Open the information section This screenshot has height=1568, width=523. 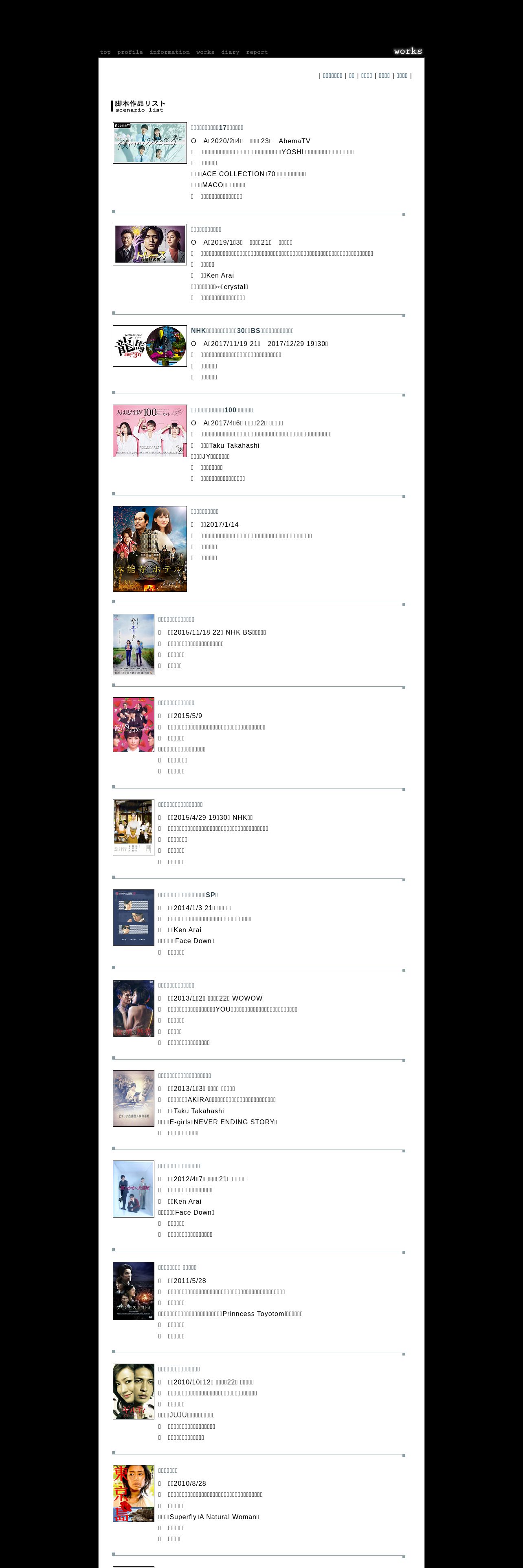pos(169,53)
